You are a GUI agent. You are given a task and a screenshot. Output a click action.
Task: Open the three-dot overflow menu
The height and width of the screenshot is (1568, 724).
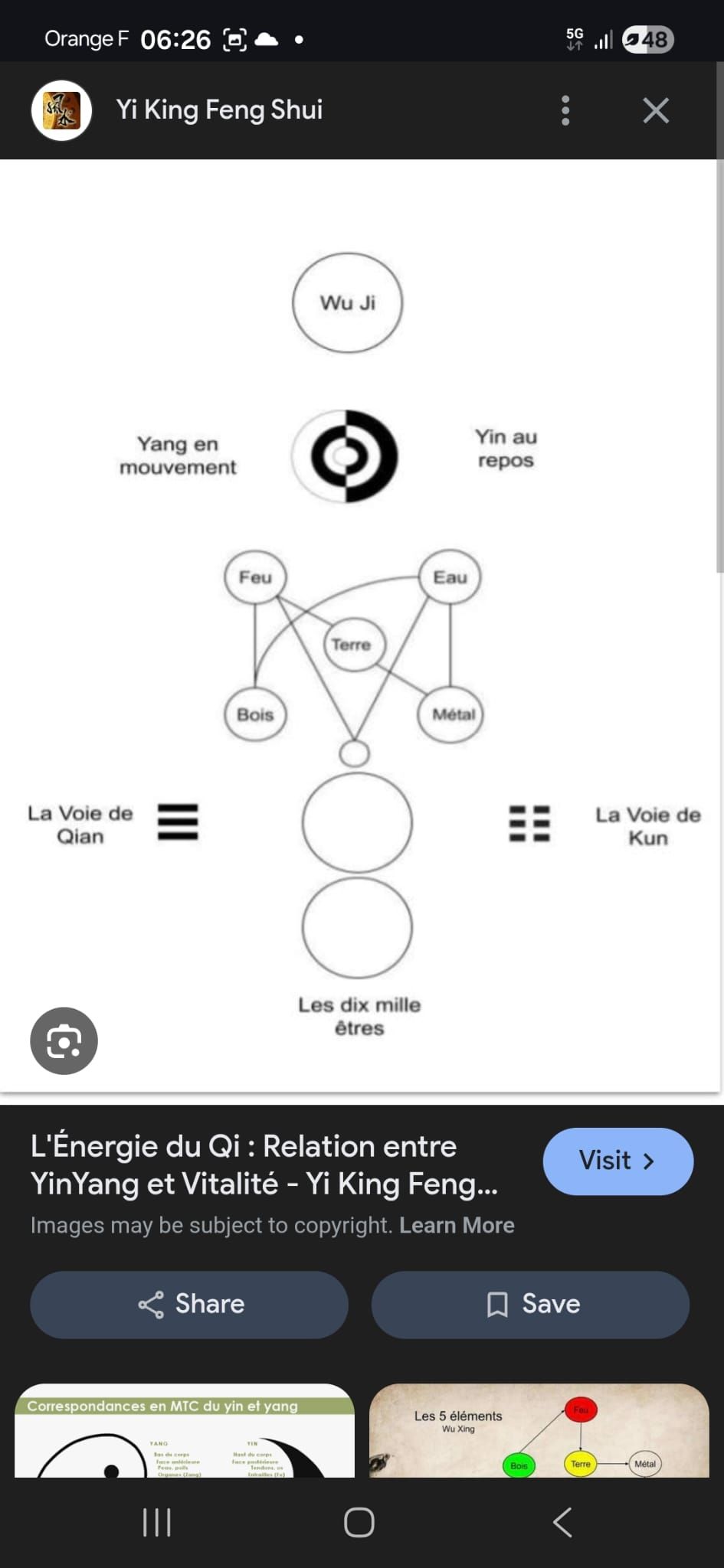(565, 110)
